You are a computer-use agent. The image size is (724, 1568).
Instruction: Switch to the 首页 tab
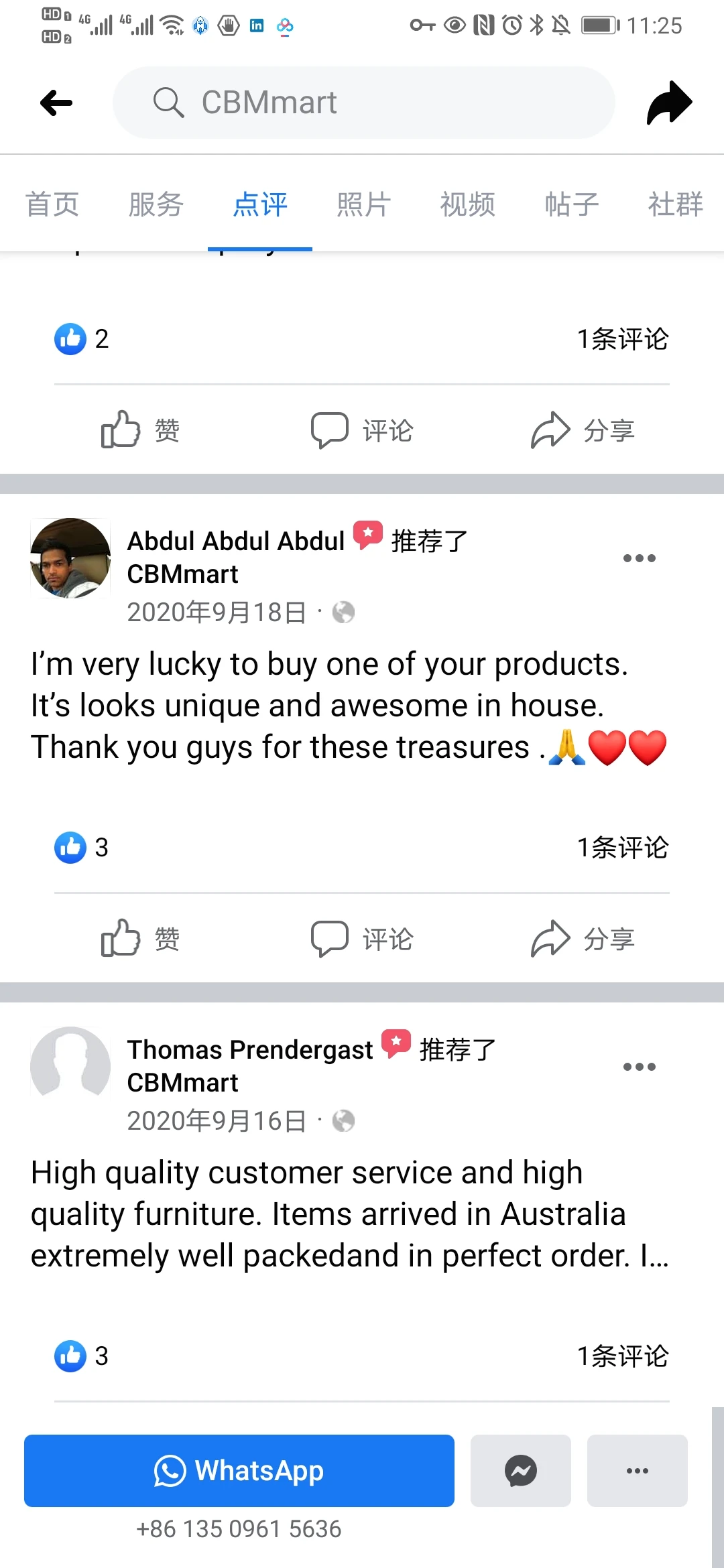click(52, 204)
